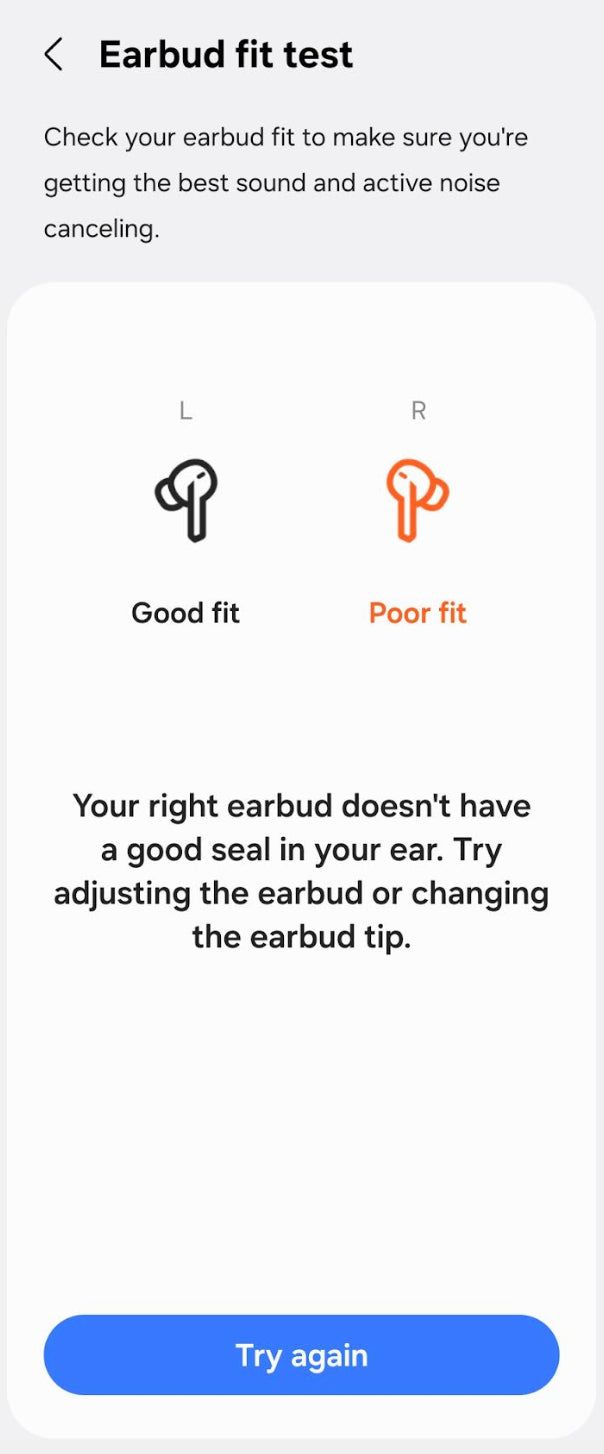Go back from Earbud fit test
604x1454 pixels.
coord(54,55)
